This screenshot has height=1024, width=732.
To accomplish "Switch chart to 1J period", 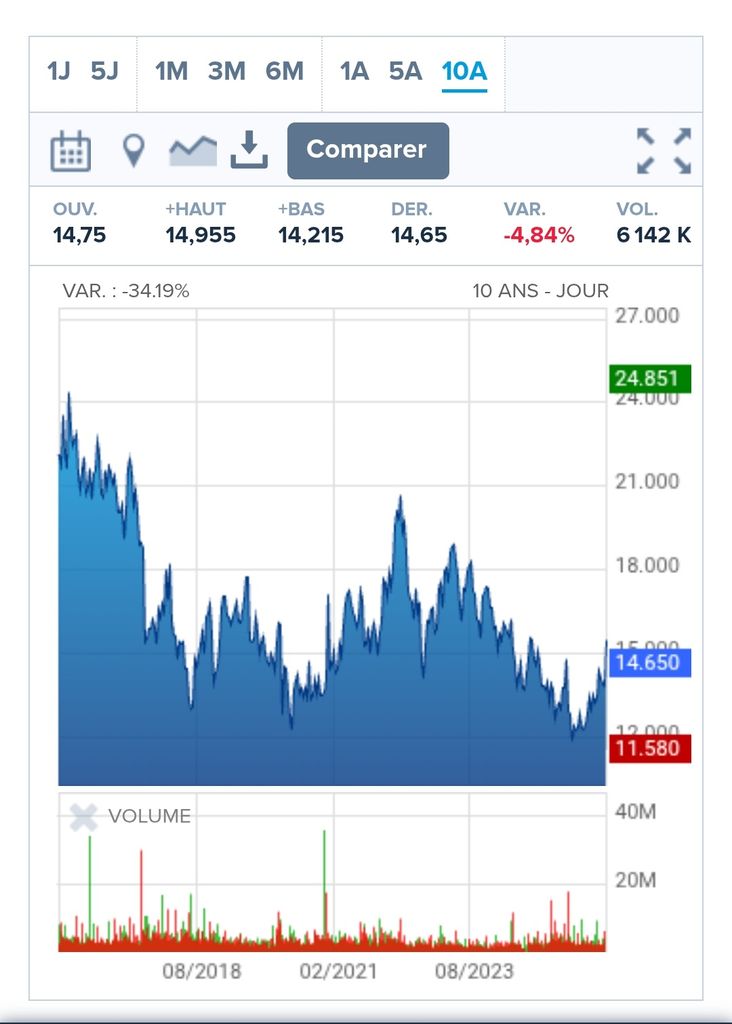I will pyautogui.click(x=58, y=72).
